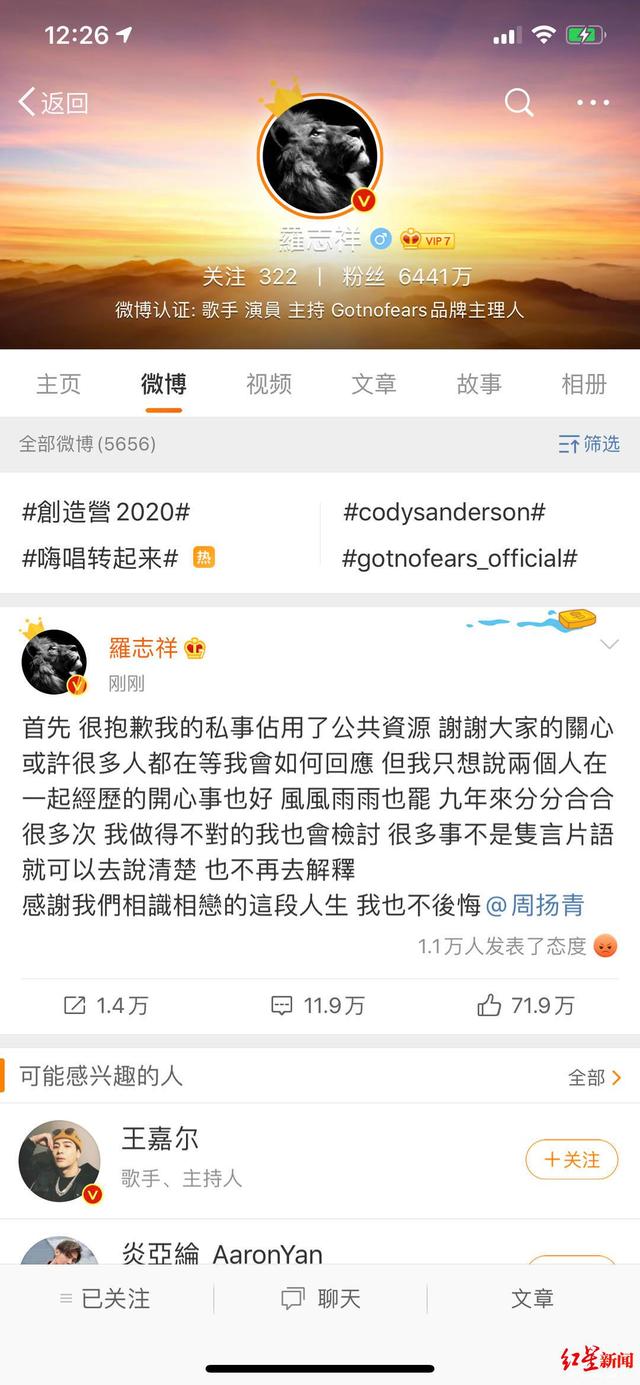Follow 王嘉尔 with the 关注 button
640x1385 pixels.
click(571, 1160)
